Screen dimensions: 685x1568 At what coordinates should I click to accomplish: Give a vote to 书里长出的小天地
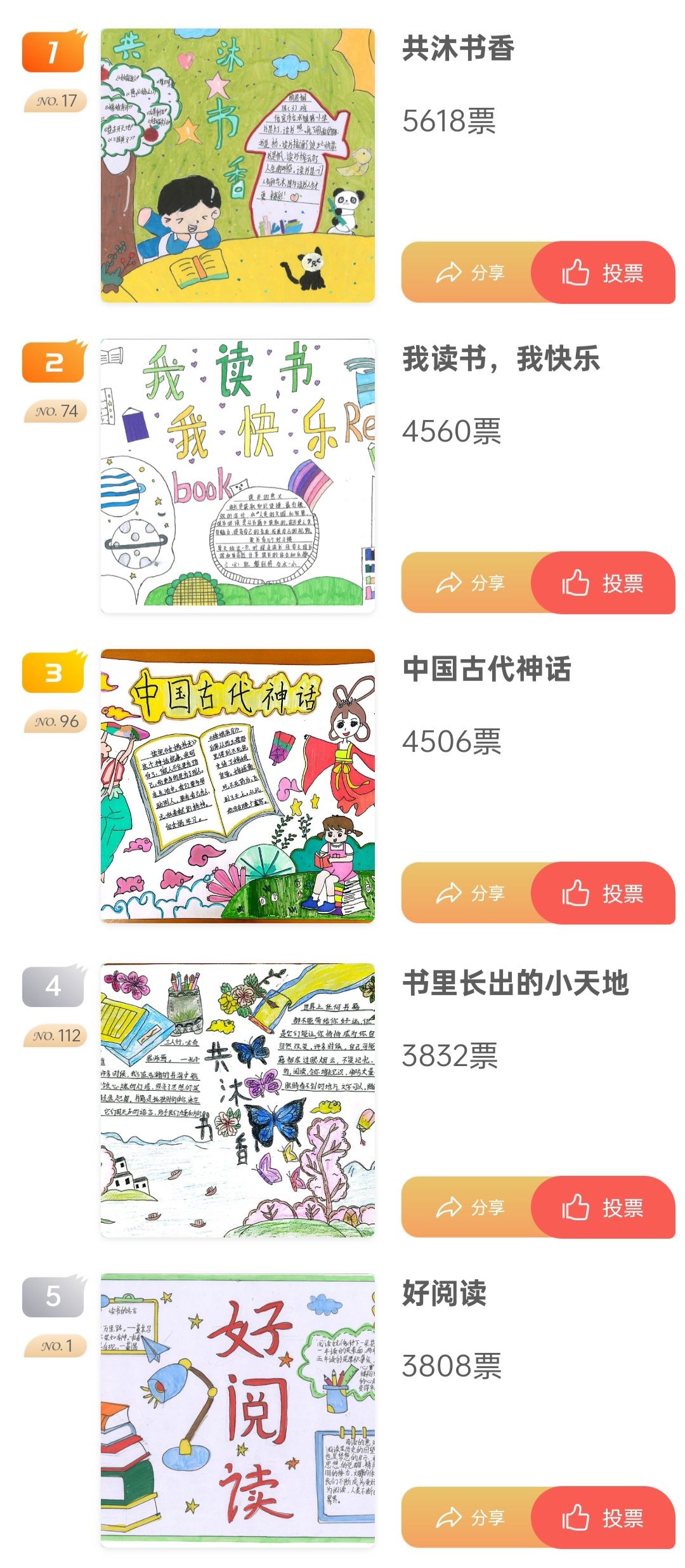tap(603, 1208)
